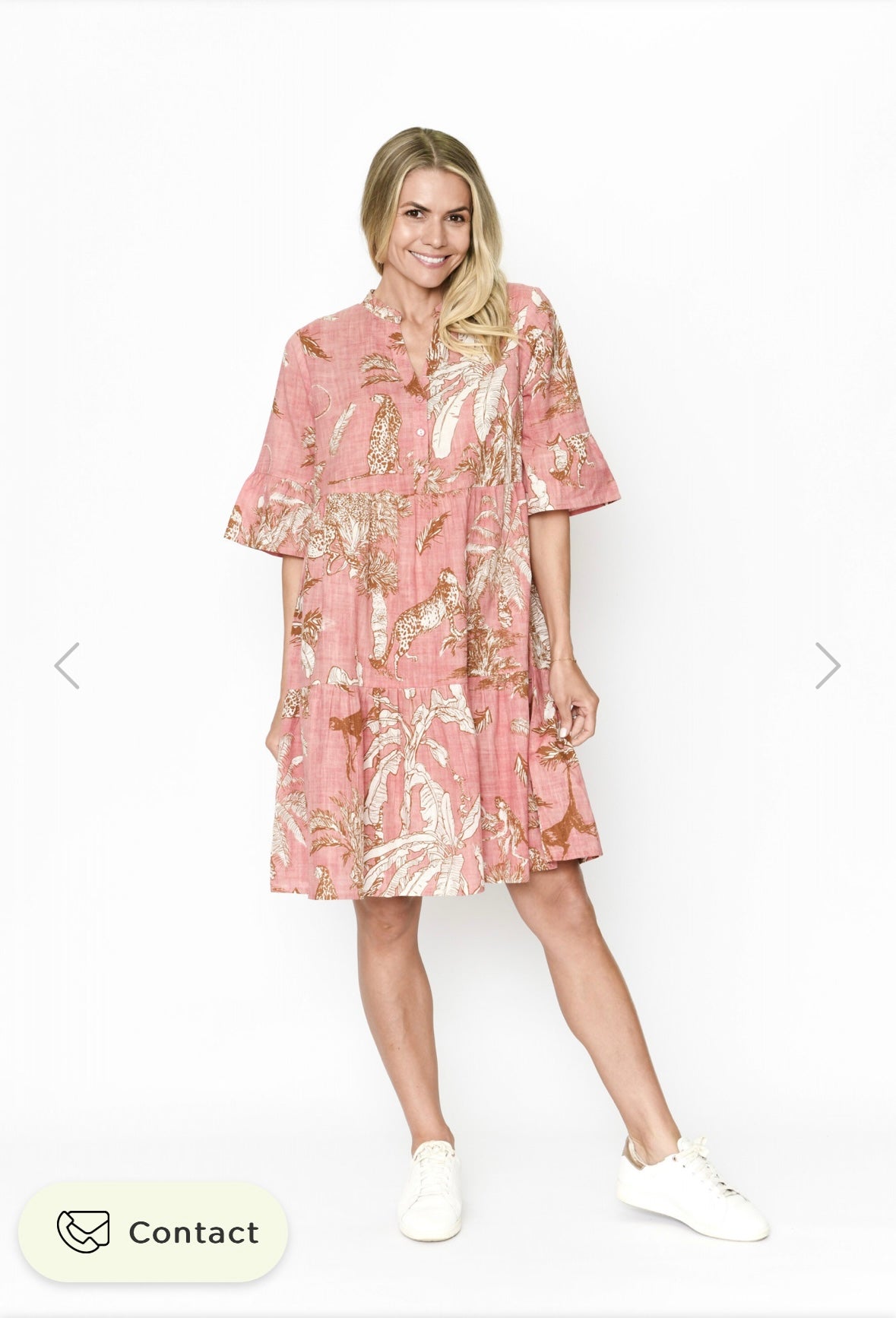The height and width of the screenshot is (1318, 896).
Task: Go to the next product image
Action: click(828, 666)
